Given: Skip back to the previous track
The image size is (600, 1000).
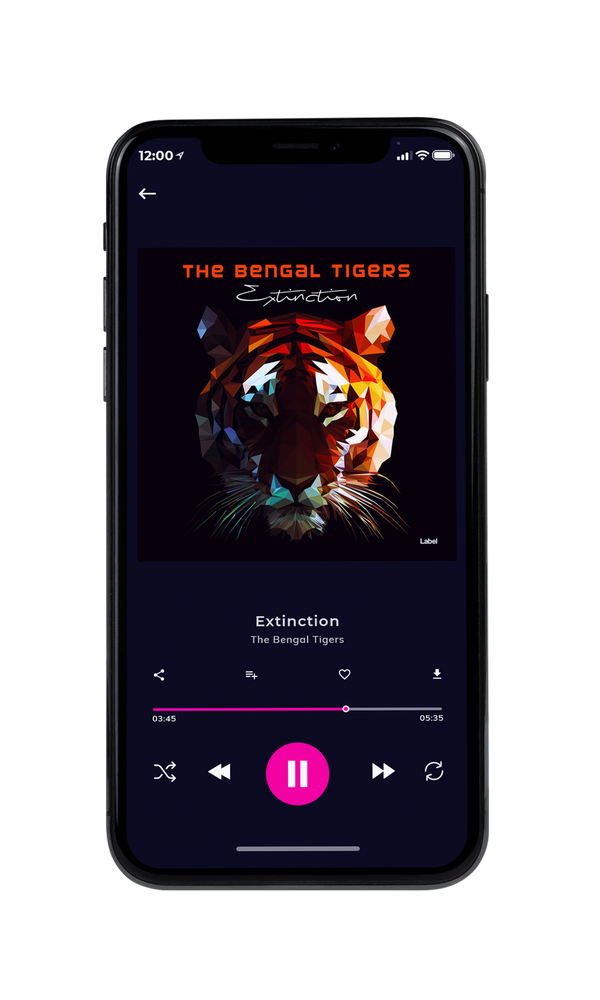Looking at the screenshot, I should point(219,772).
